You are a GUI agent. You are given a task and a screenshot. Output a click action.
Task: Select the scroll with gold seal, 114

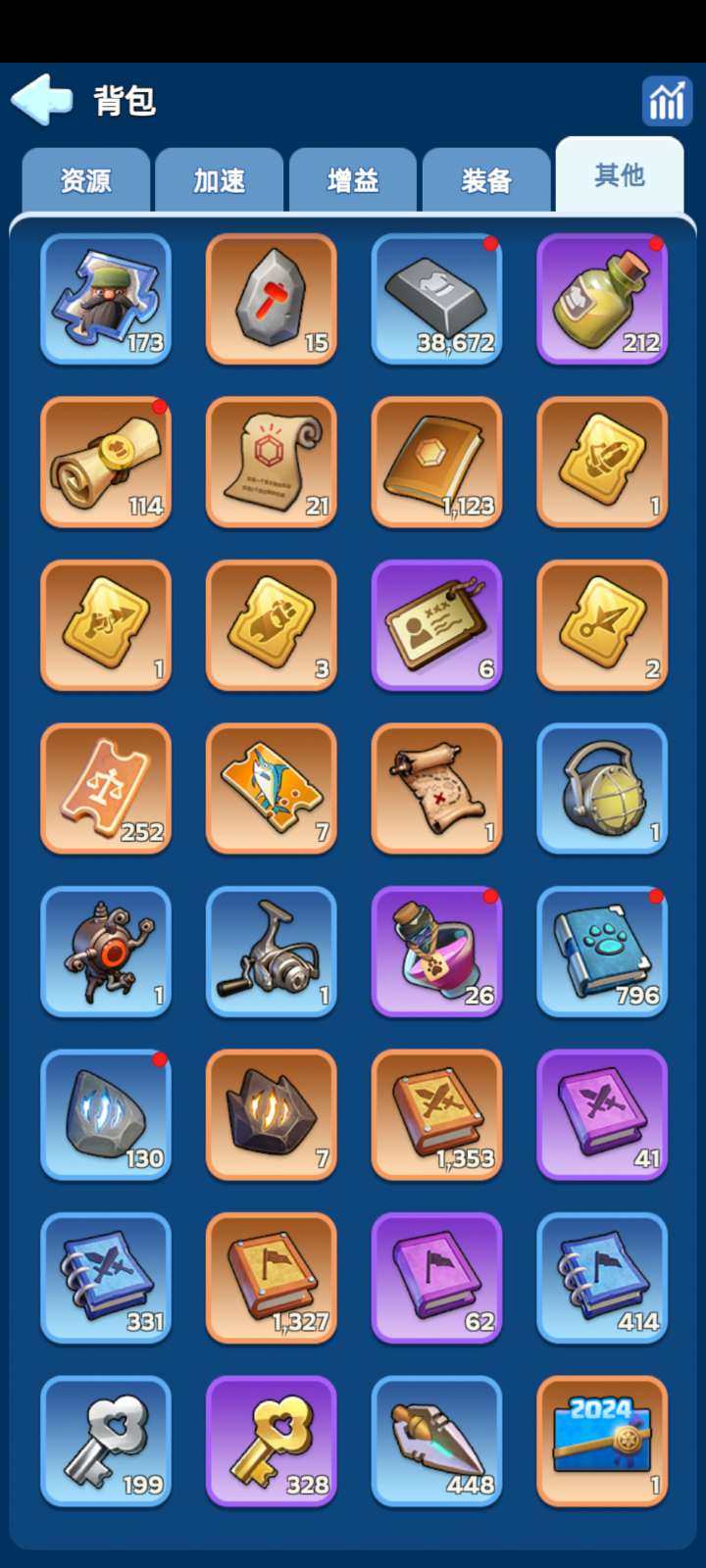tap(106, 462)
